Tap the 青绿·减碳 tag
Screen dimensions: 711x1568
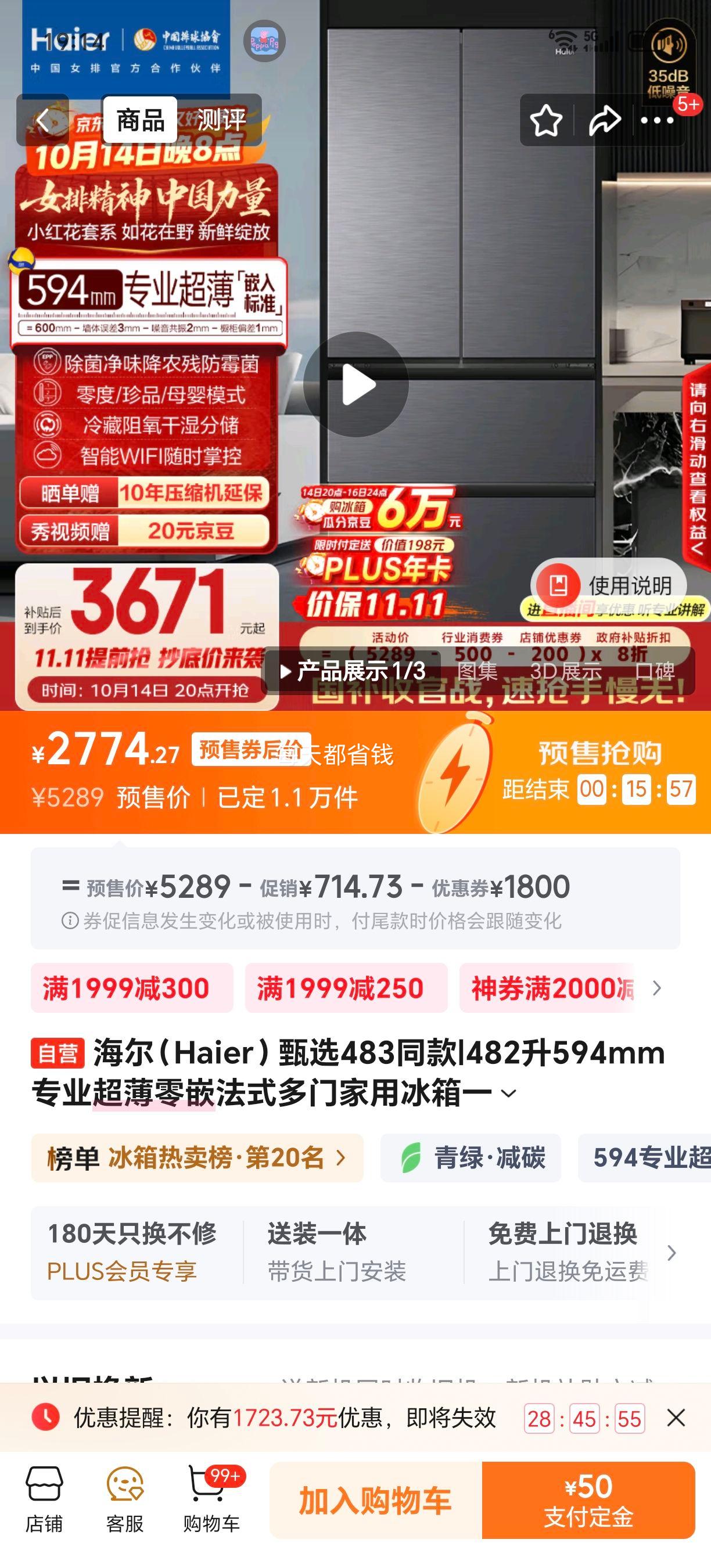click(x=471, y=1158)
